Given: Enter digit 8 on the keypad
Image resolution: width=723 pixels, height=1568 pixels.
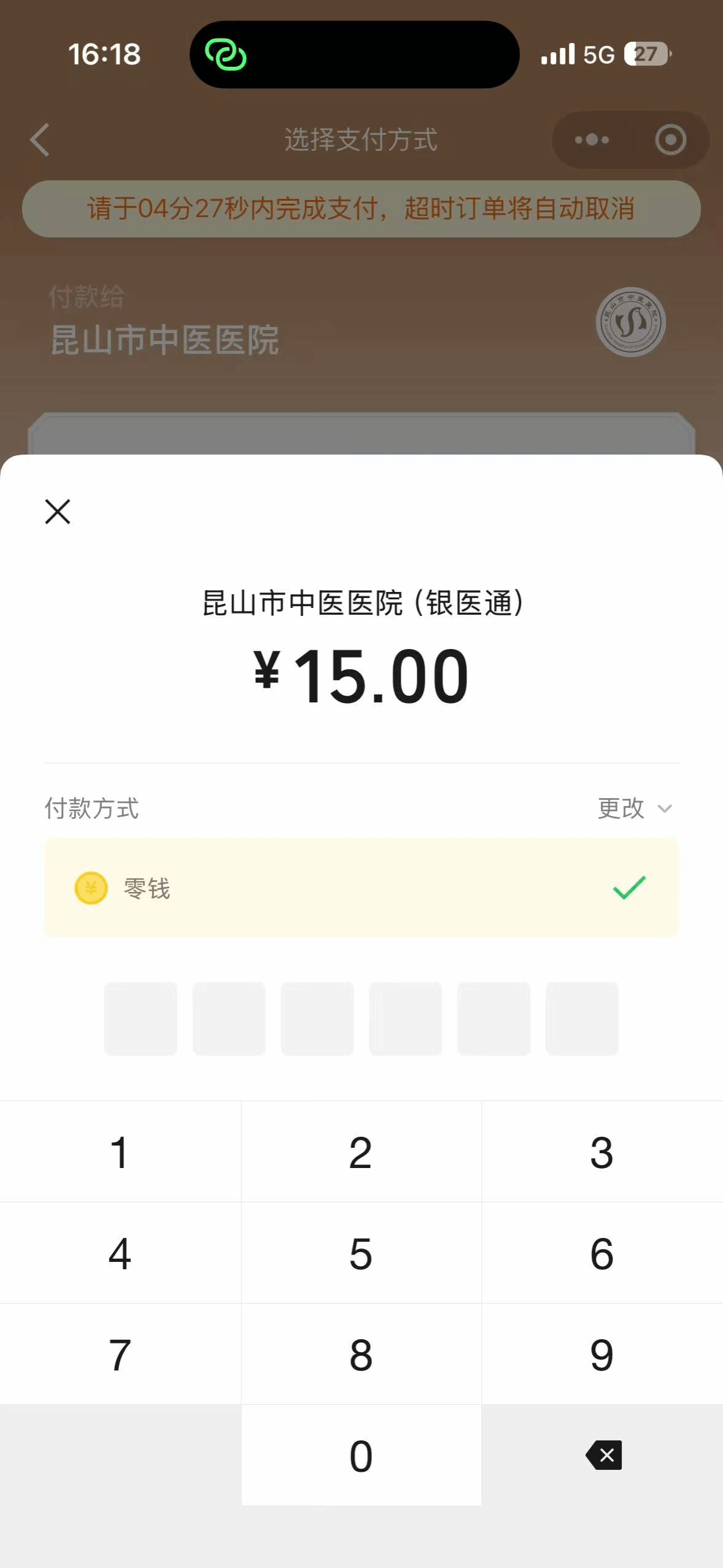Looking at the screenshot, I should point(361,1355).
